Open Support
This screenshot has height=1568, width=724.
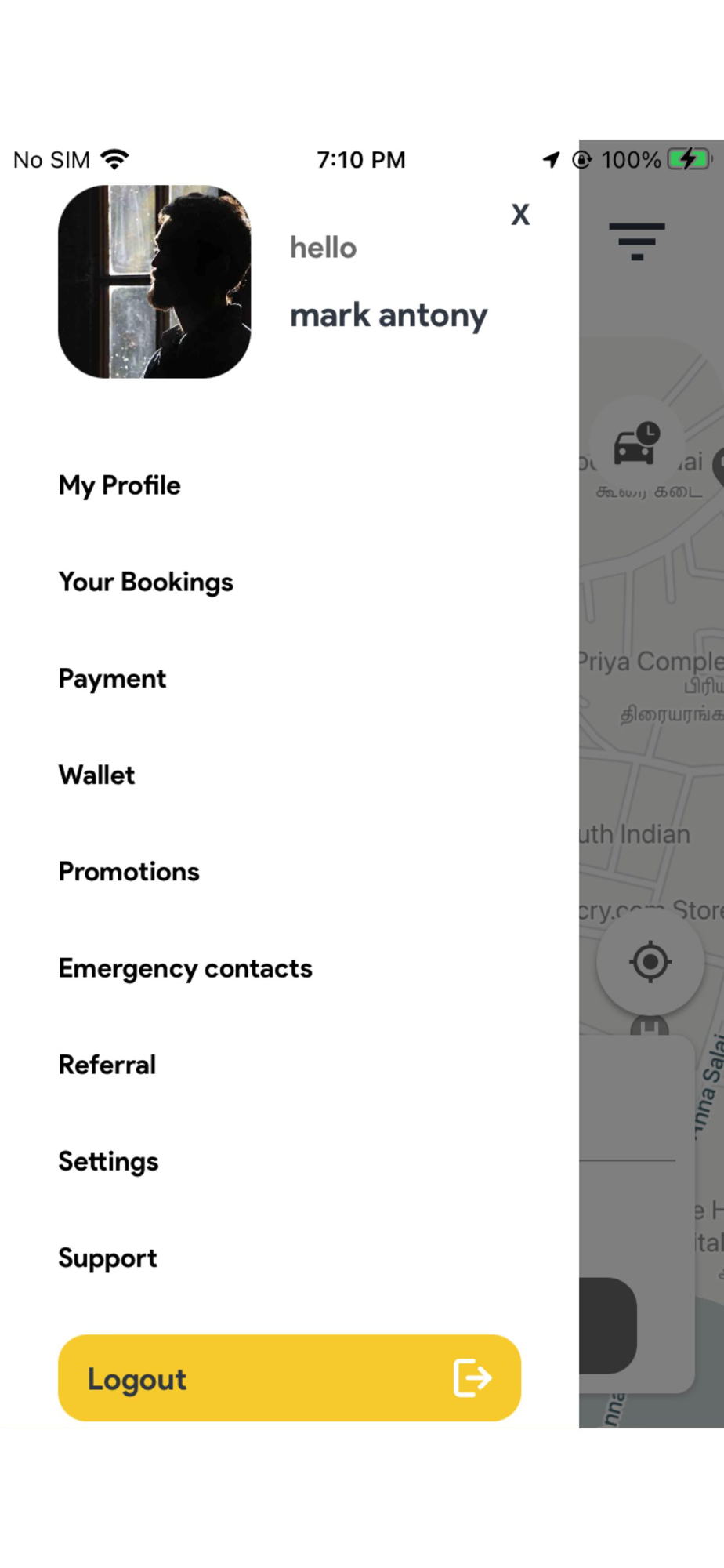[x=108, y=1259]
